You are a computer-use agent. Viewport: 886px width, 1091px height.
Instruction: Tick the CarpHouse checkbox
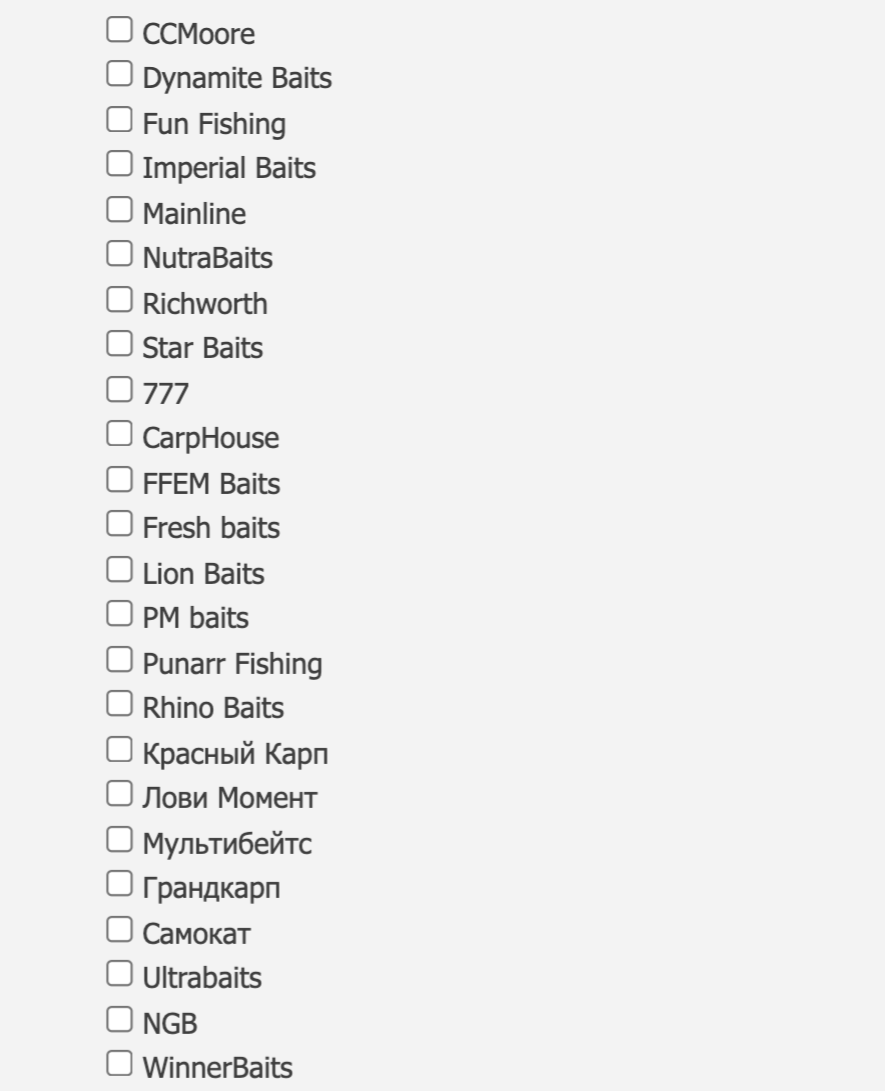coord(119,435)
